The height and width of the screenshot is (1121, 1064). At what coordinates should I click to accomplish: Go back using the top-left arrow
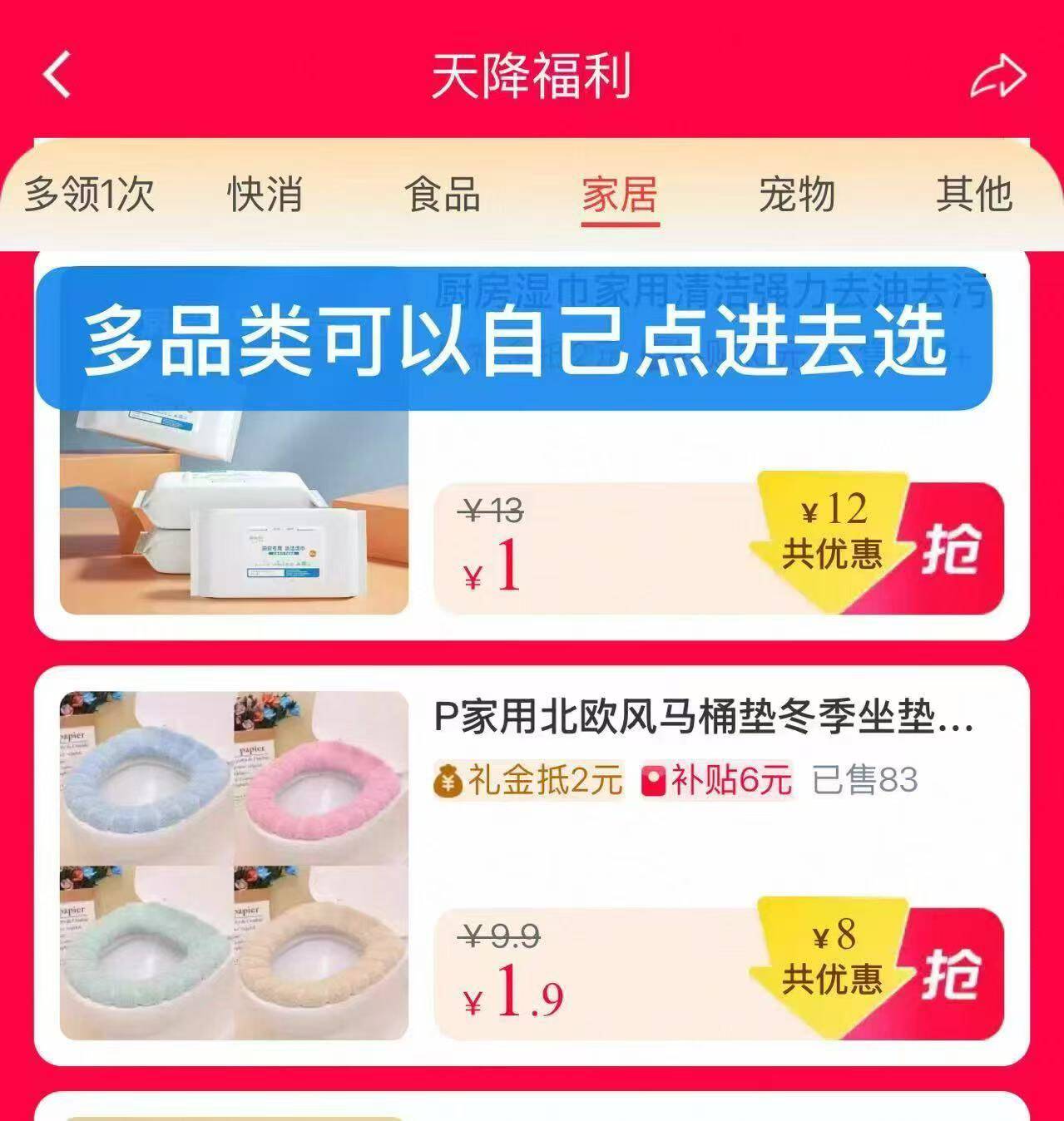[57, 75]
